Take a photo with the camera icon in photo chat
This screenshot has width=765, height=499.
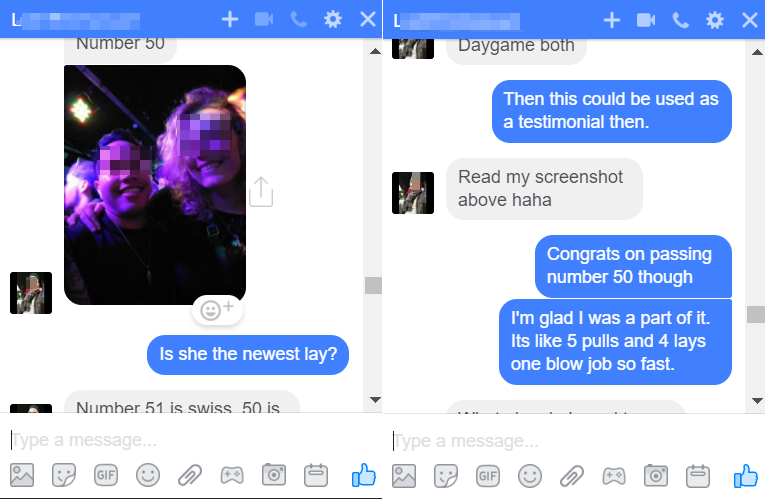(x=274, y=476)
